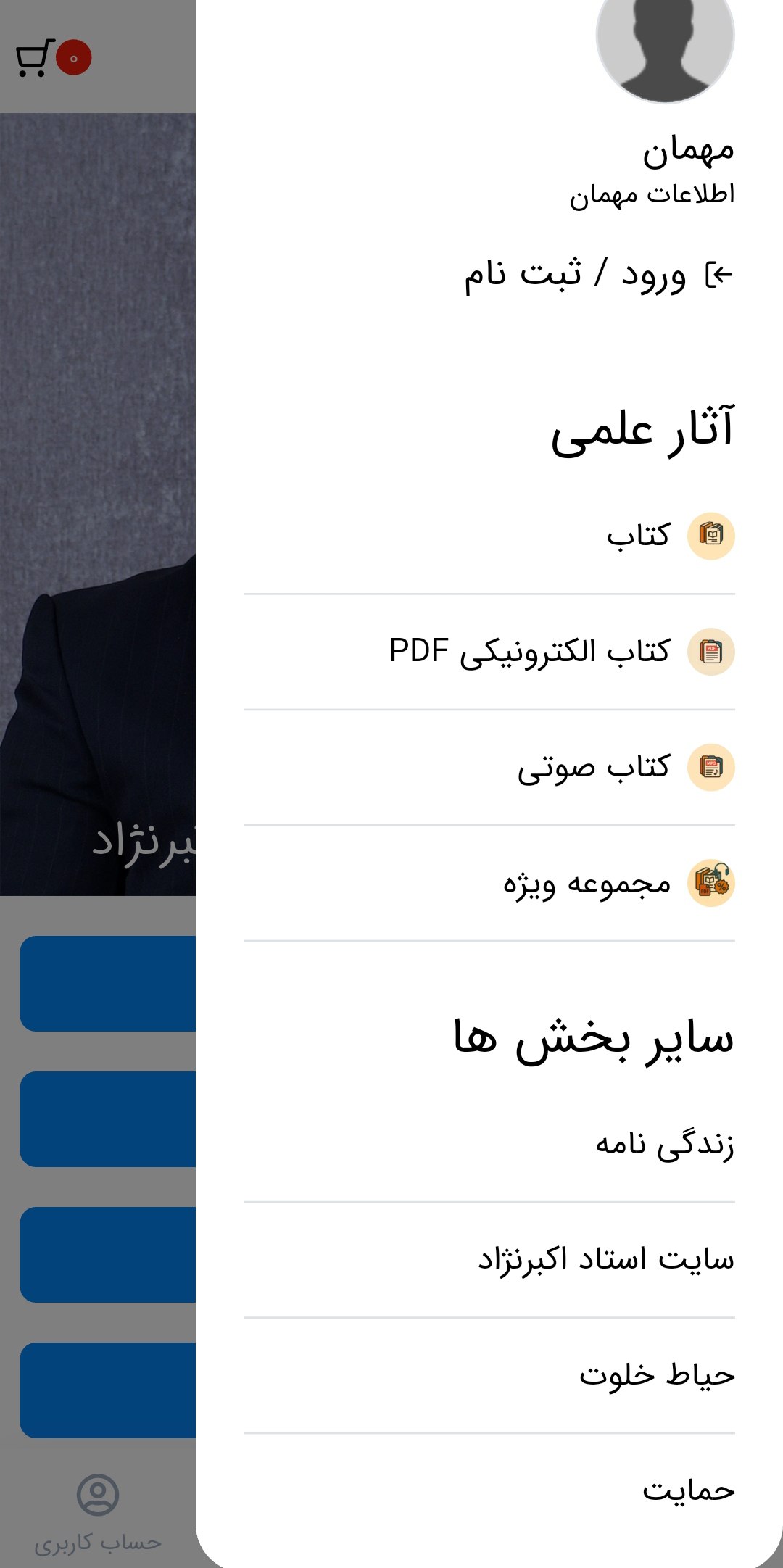This screenshot has height=1568, width=783.
Task: Open حیاط خلوت section
Action: pyautogui.click(x=489, y=1375)
